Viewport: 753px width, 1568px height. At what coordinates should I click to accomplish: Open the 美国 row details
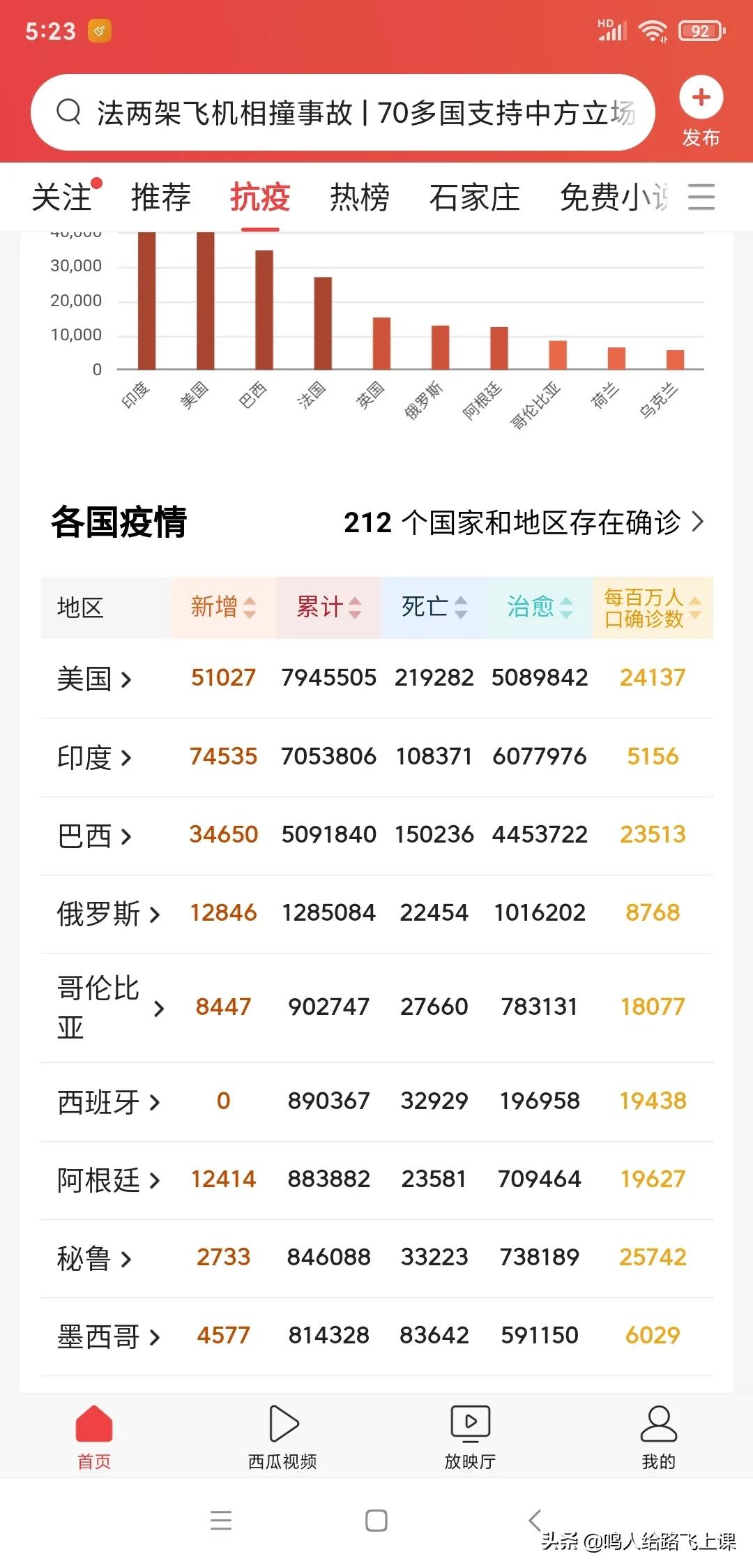tap(377, 678)
